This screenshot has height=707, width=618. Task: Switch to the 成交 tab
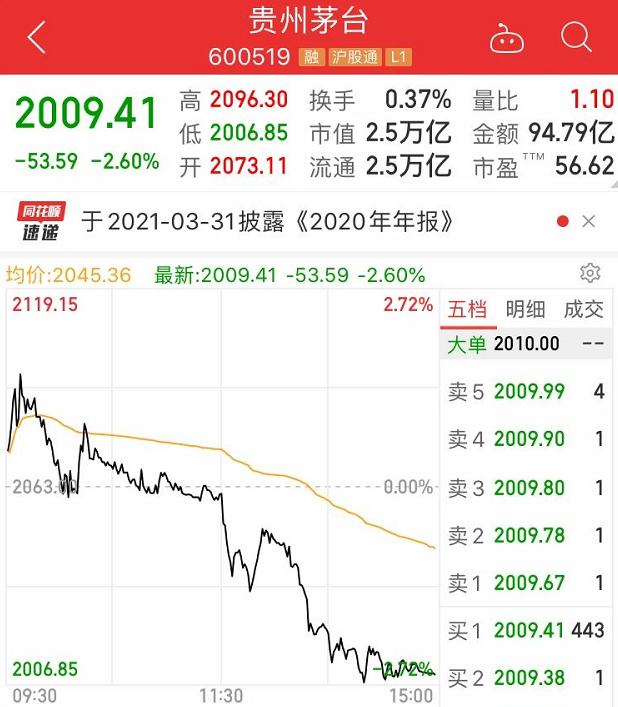coord(583,310)
